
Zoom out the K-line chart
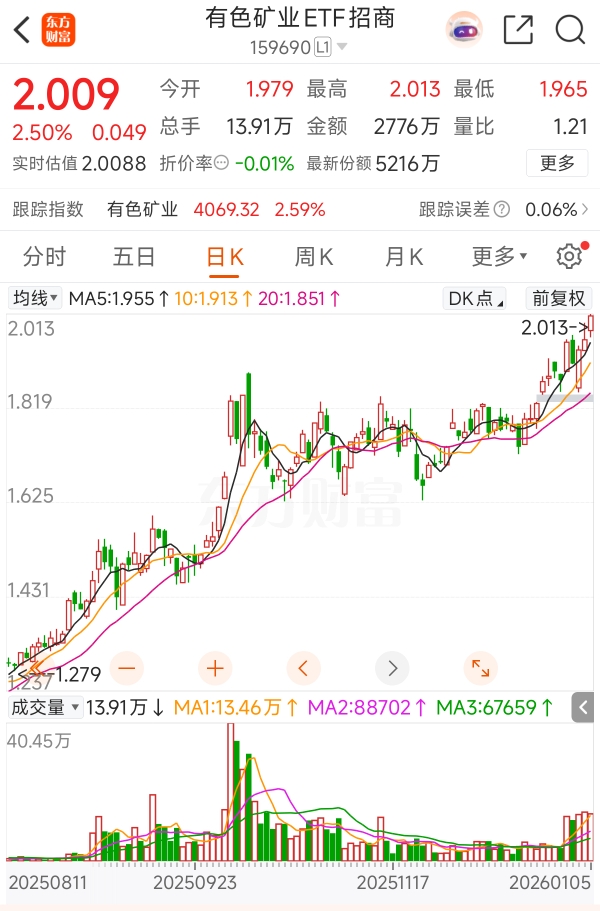click(x=127, y=667)
